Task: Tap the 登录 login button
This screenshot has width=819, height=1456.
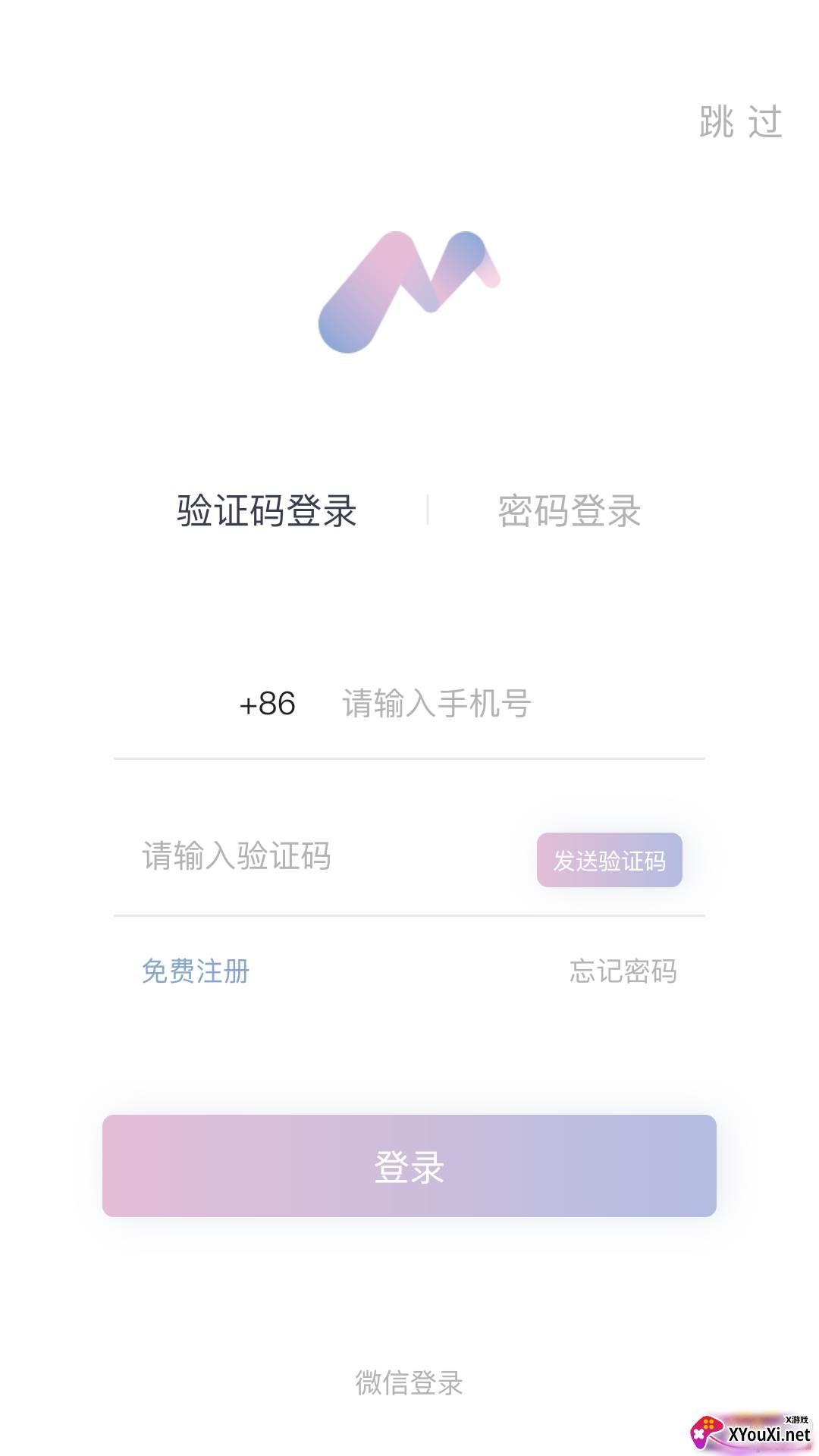Action: pos(409,1166)
